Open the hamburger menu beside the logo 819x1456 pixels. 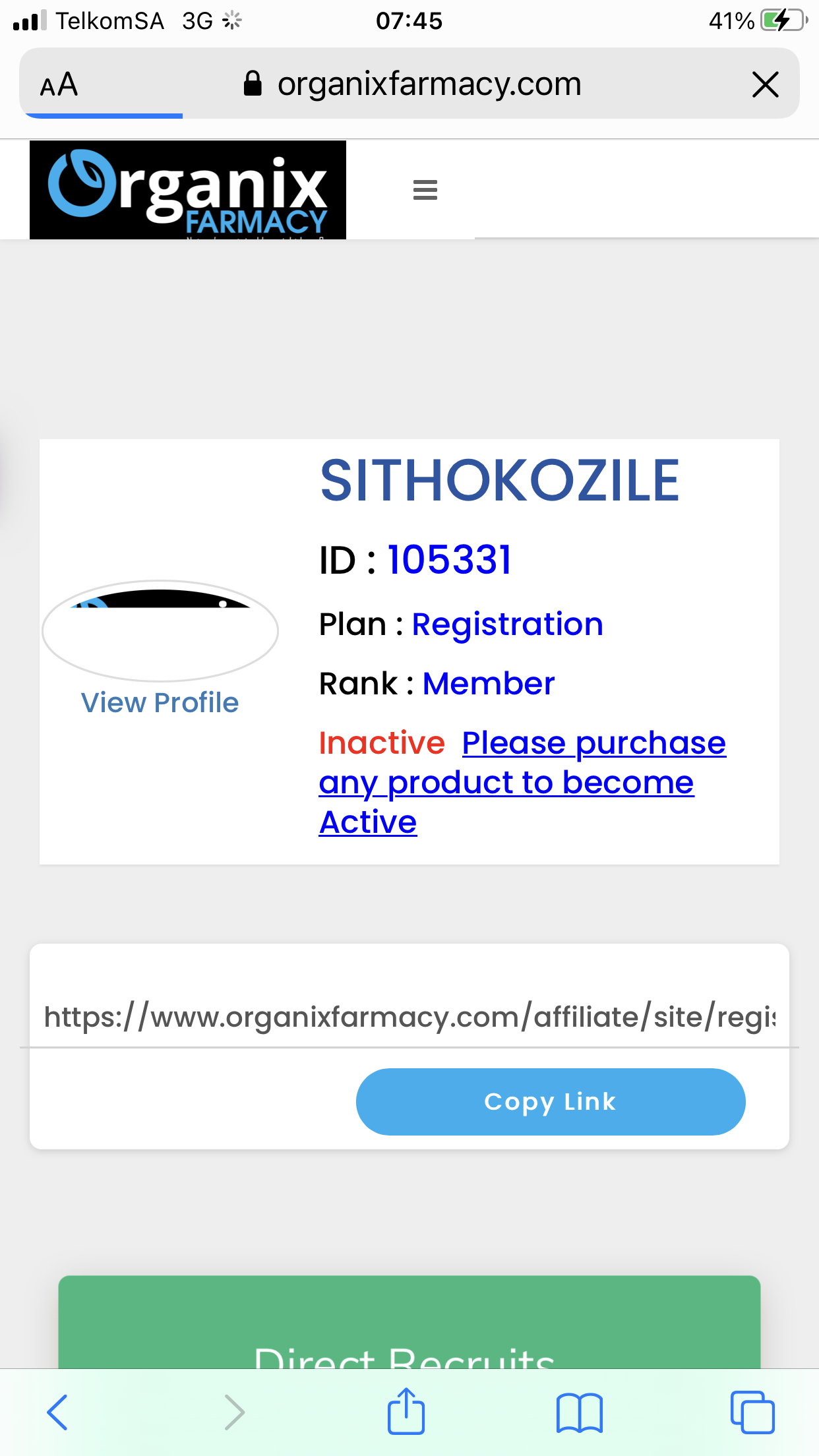(x=425, y=190)
